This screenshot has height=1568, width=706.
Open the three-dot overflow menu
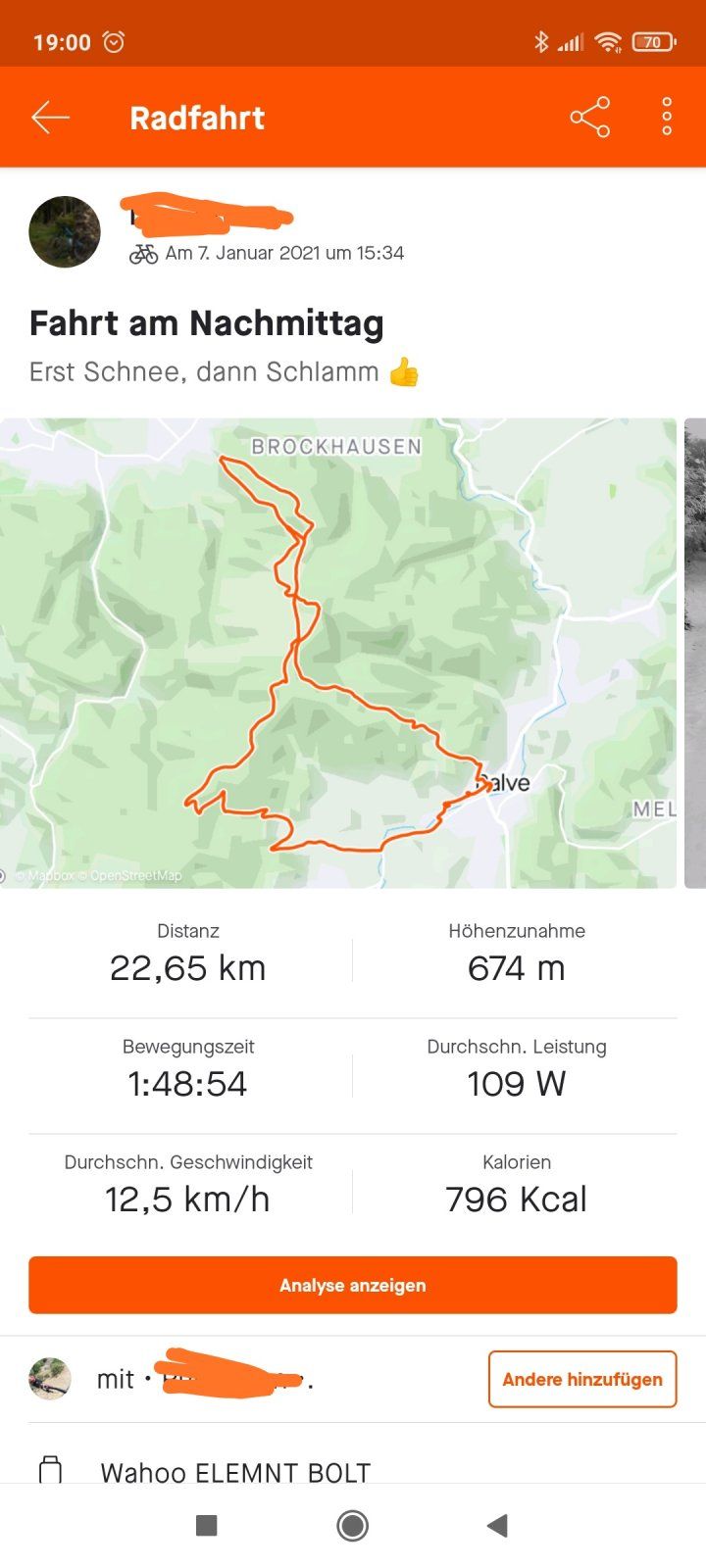667,117
